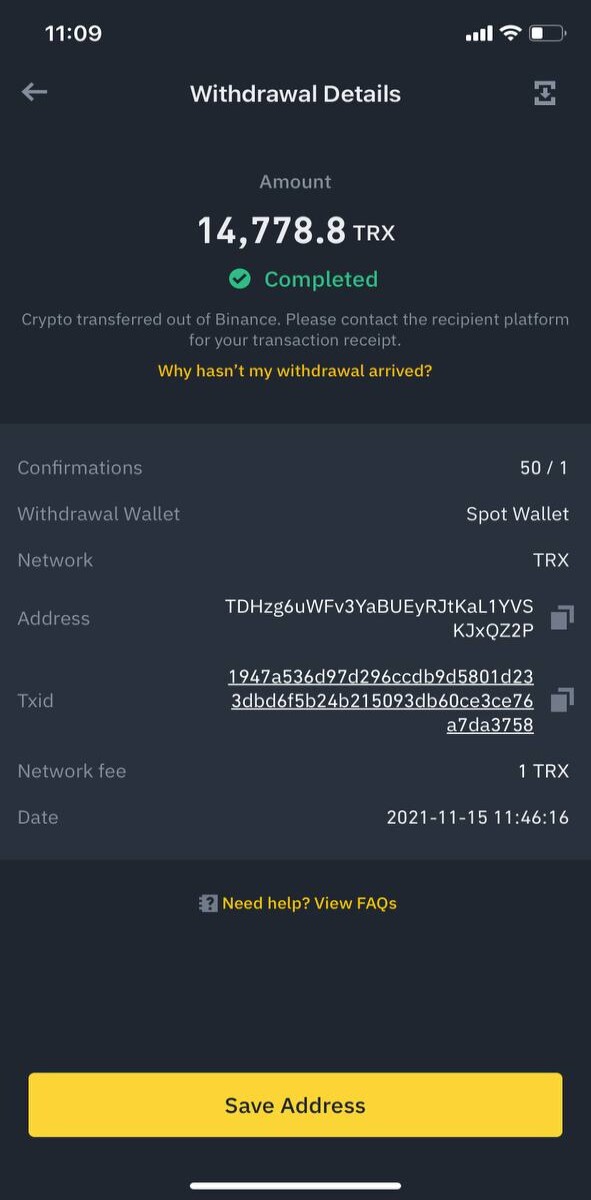The width and height of the screenshot is (591, 1200).
Task: Copy the withdrawal address
Action: pyautogui.click(x=562, y=617)
